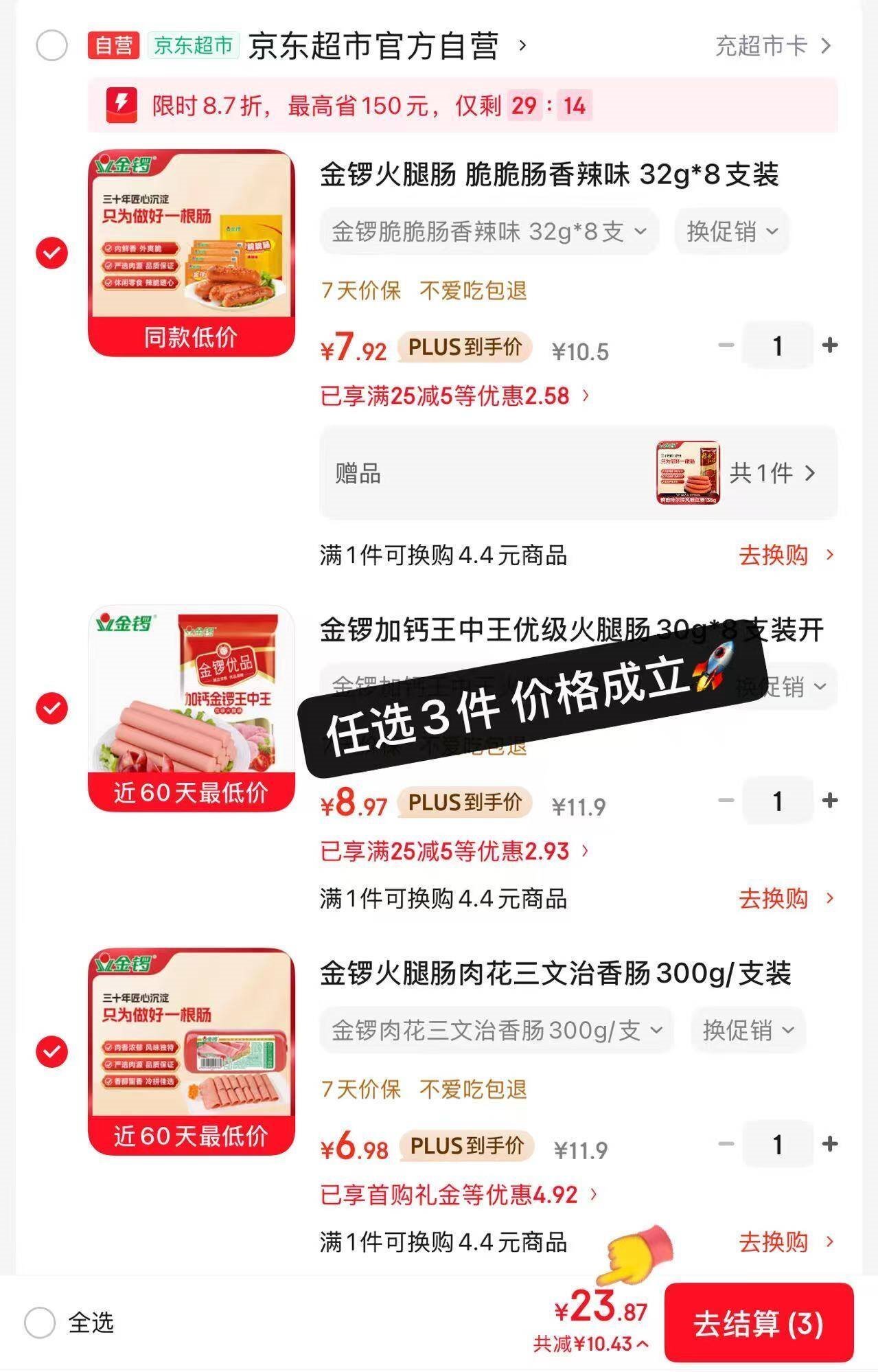The height and width of the screenshot is (1372, 878).
Task: Add one more 加钙王中王优级火腿肠
Action: 829,801
